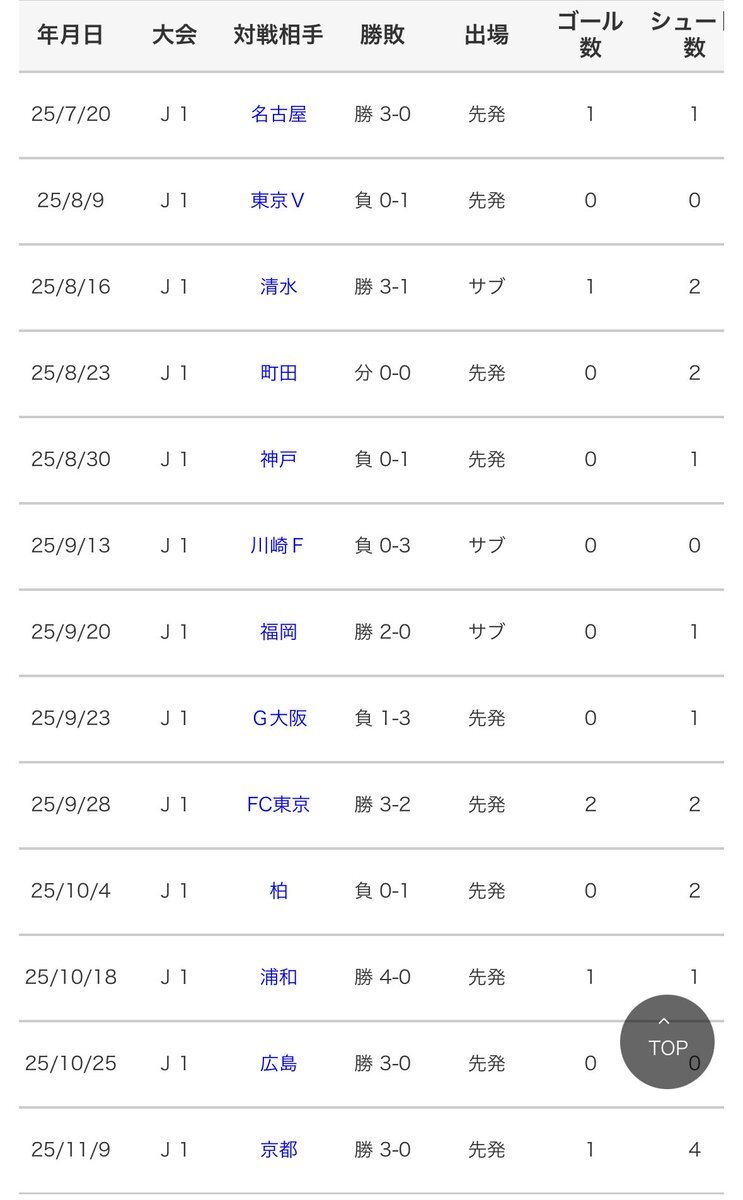
Task: Click the 出場 column header
Action: pos(487,33)
